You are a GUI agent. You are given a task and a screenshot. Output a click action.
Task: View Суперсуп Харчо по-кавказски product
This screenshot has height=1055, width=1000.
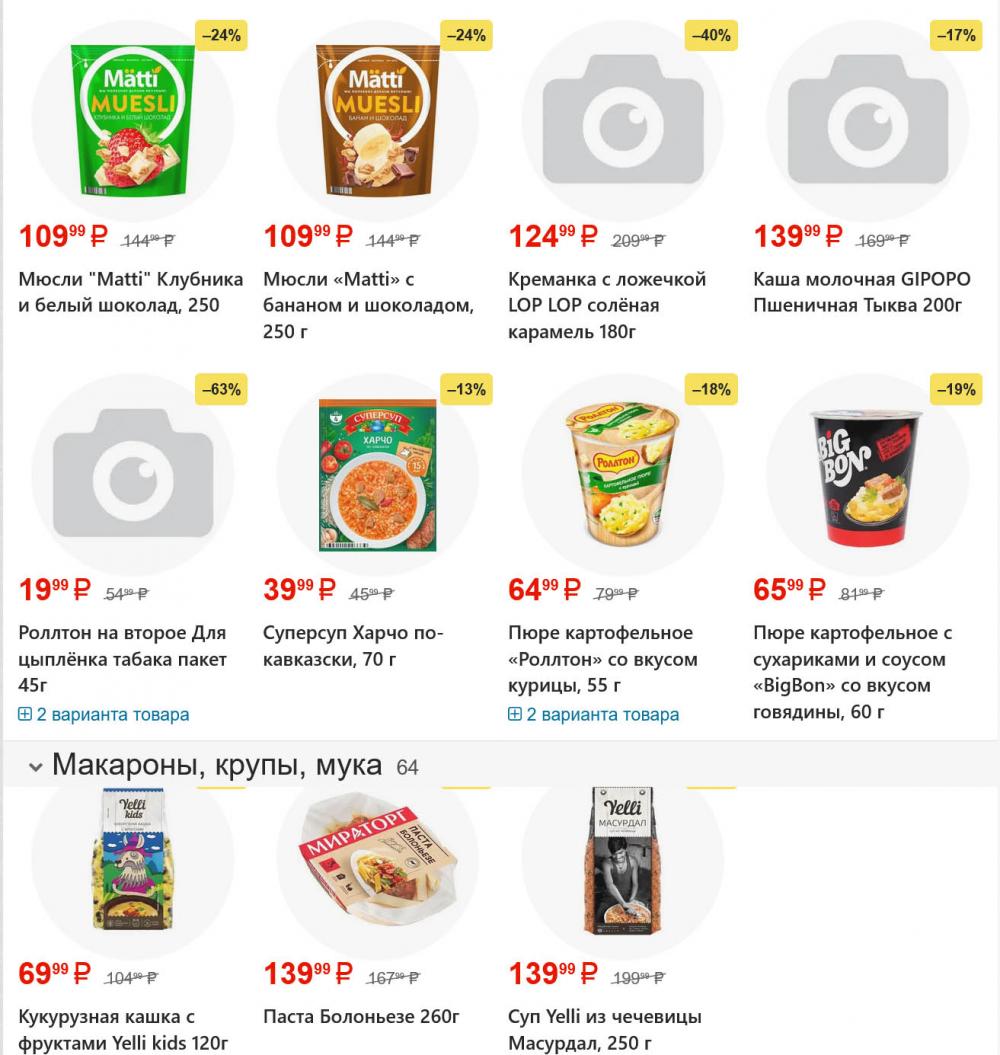pos(352,645)
